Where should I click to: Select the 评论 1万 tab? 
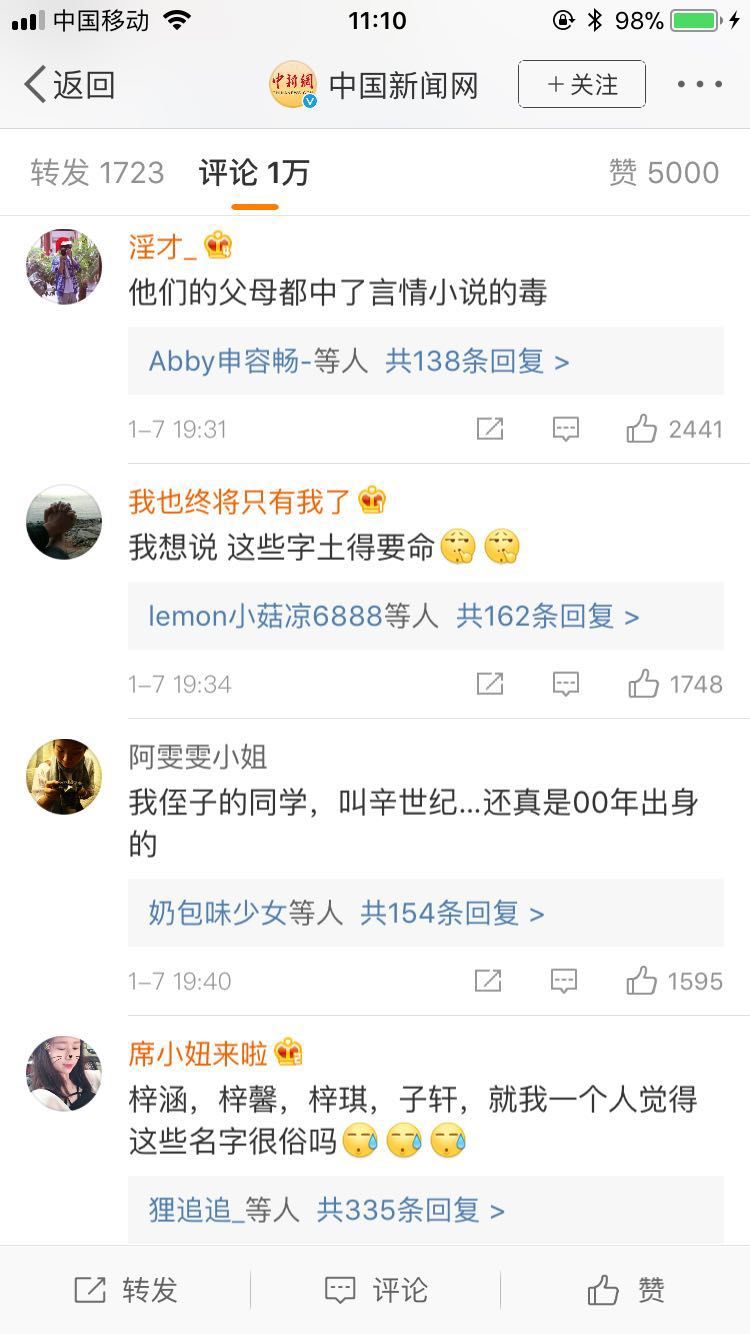click(x=254, y=173)
